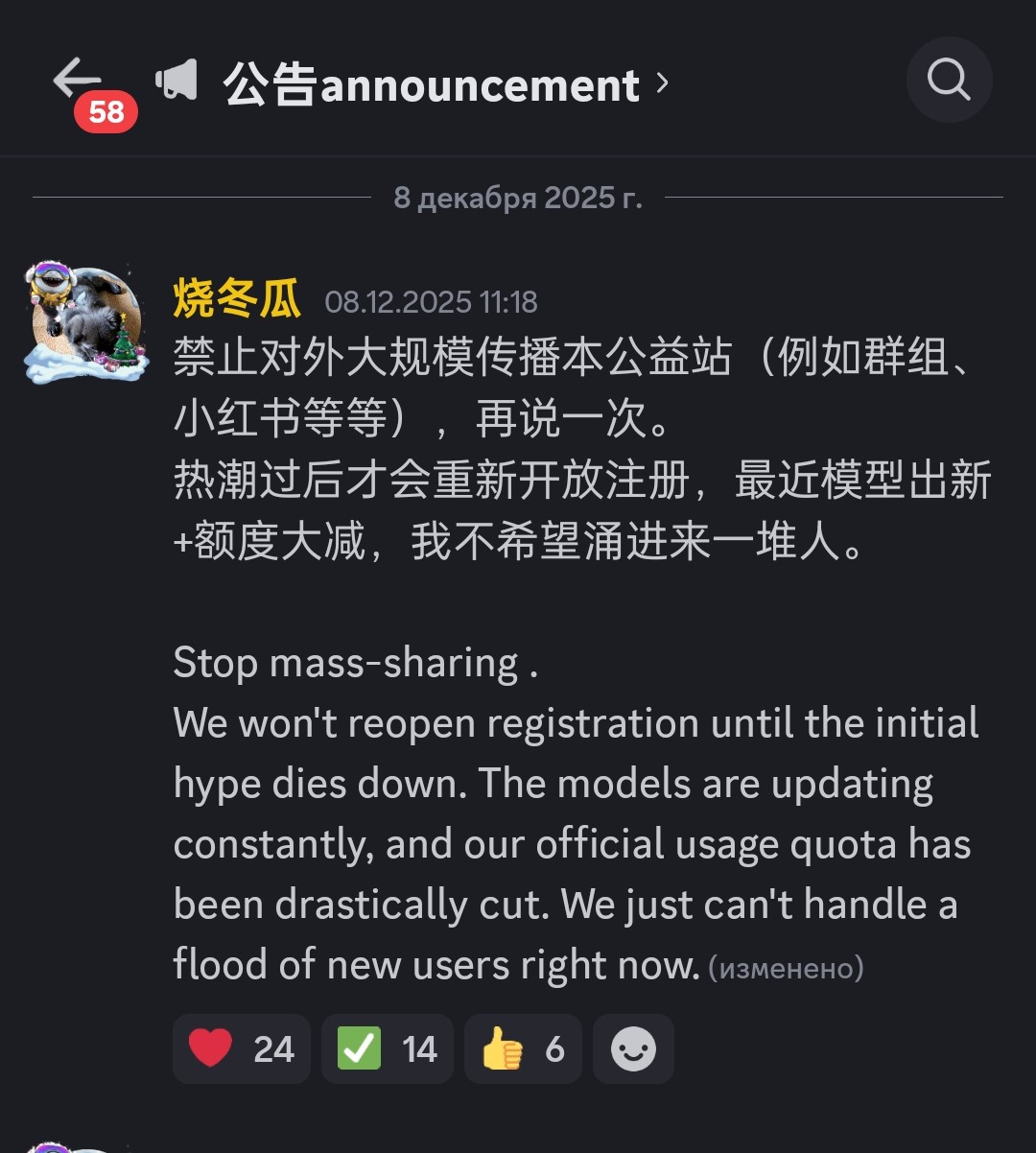
Task: Search within this channel
Action: tap(949, 81)
